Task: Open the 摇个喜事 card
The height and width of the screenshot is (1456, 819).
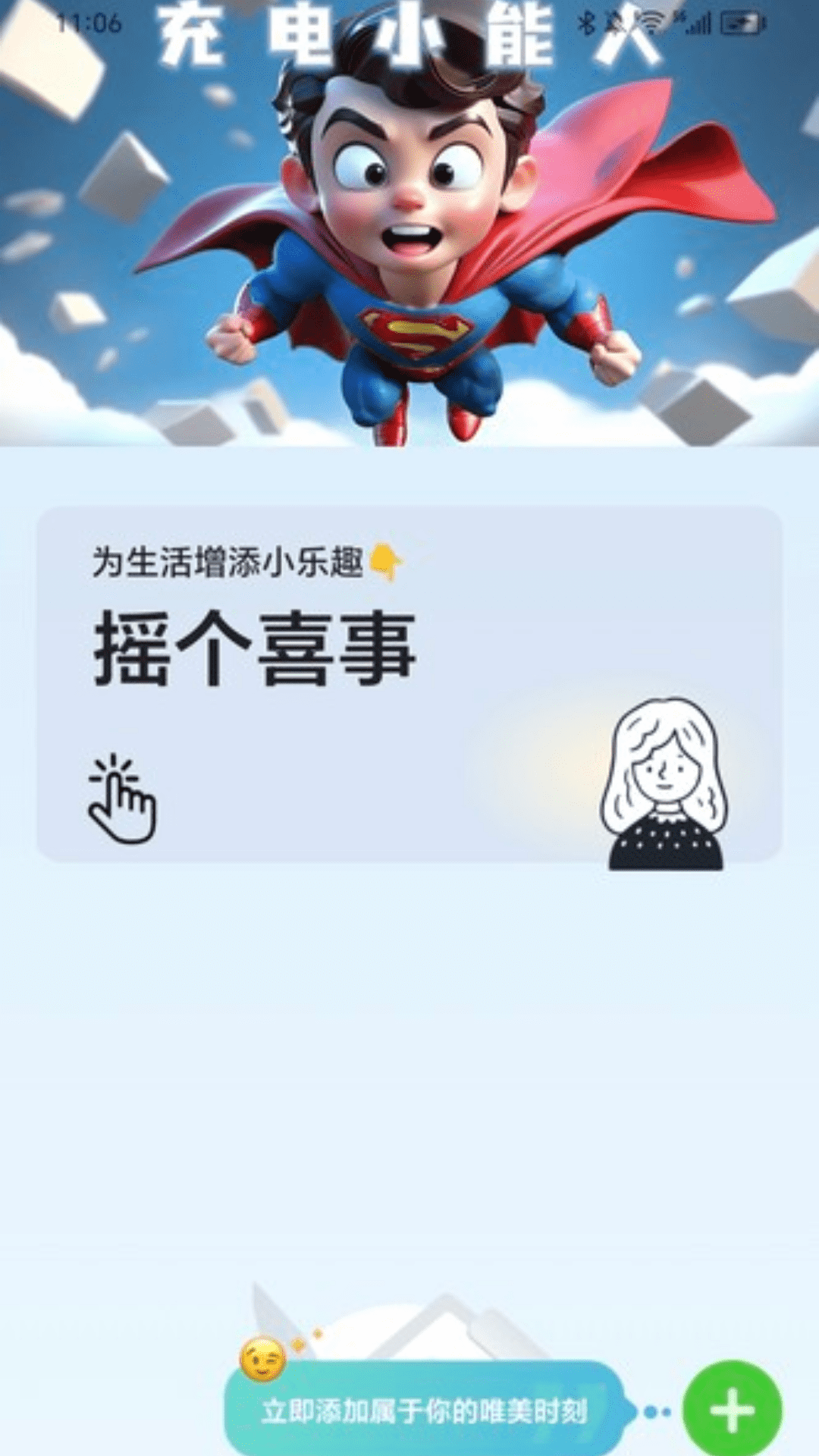Action: tap(409, 684)
